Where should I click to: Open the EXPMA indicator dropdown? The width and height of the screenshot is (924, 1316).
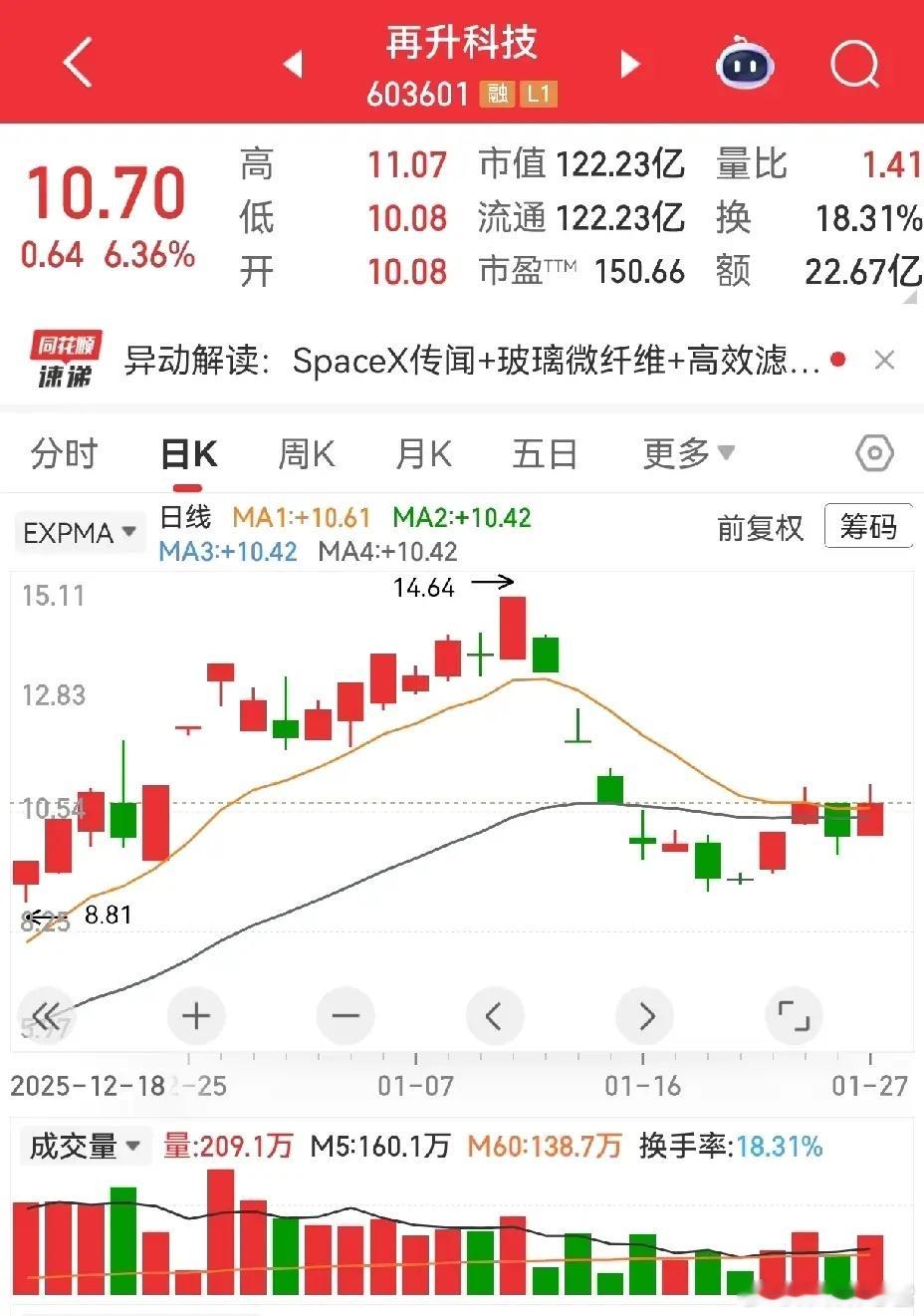tap(80, 533)
